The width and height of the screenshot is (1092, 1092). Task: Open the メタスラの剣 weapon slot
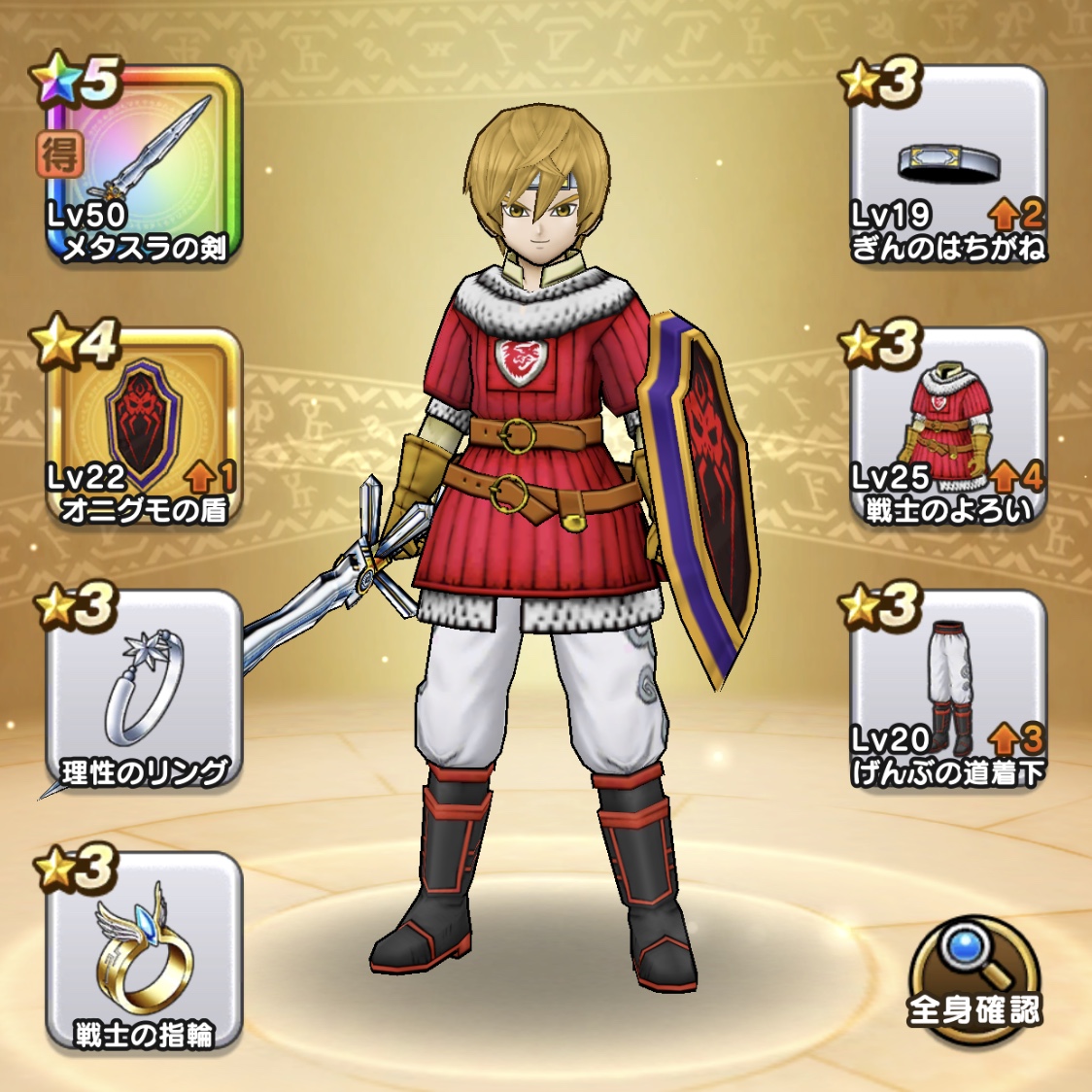(144, 167)
